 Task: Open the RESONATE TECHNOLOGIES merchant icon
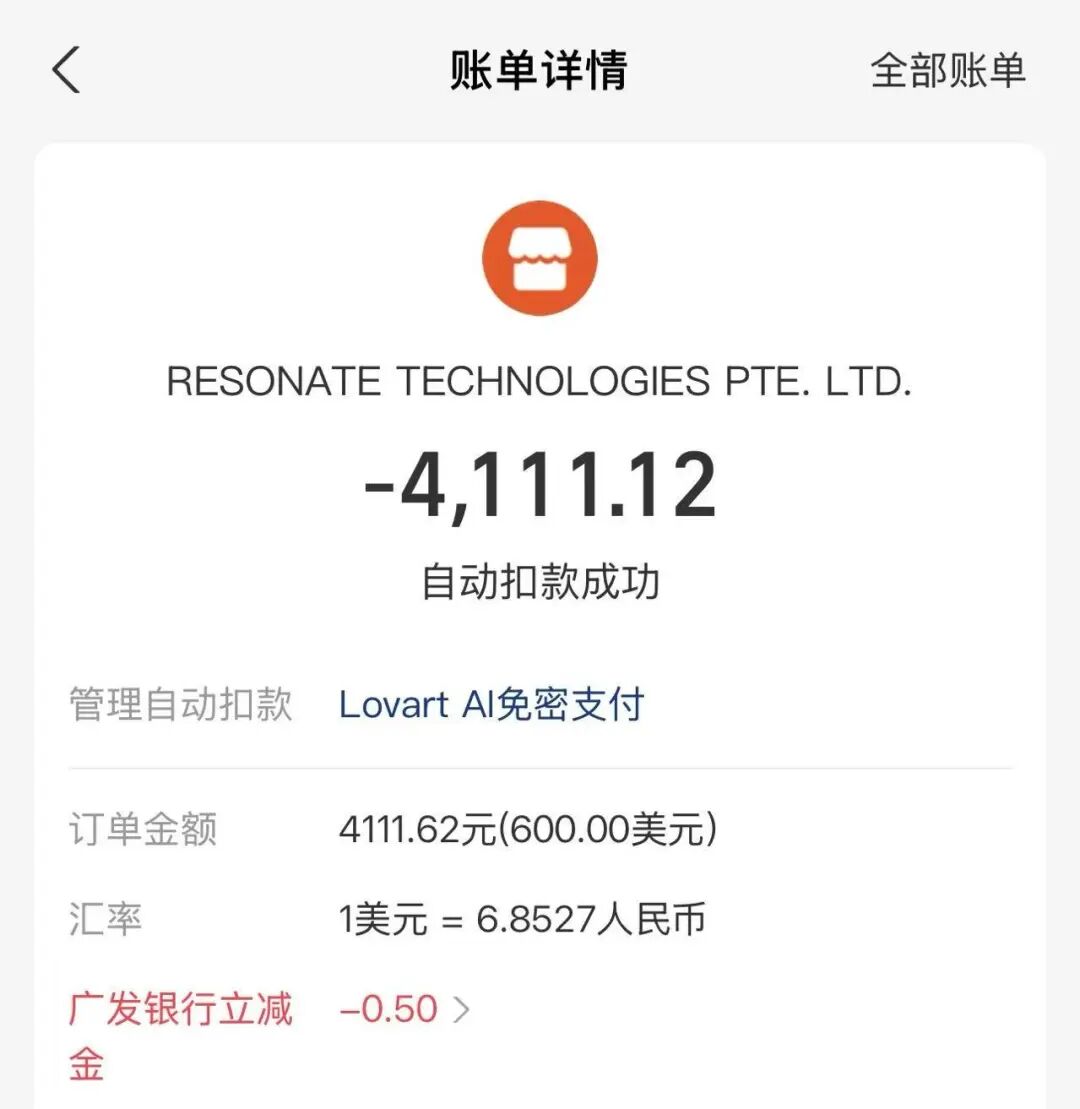click(539, 258)
